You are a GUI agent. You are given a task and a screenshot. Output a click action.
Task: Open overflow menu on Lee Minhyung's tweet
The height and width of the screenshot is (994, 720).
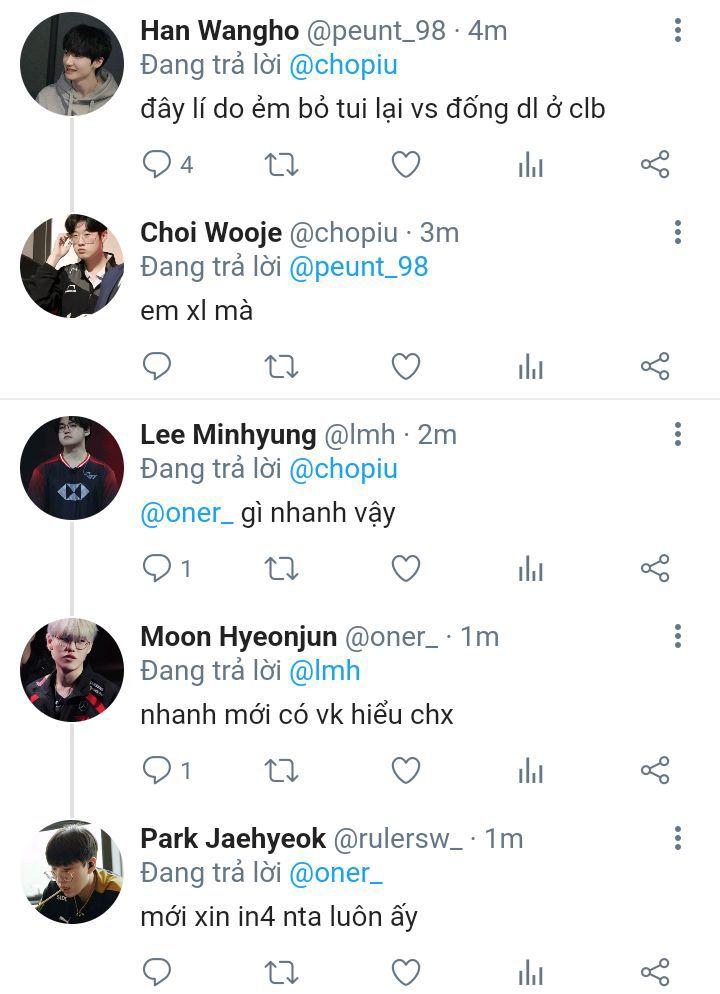coord(678,434)
